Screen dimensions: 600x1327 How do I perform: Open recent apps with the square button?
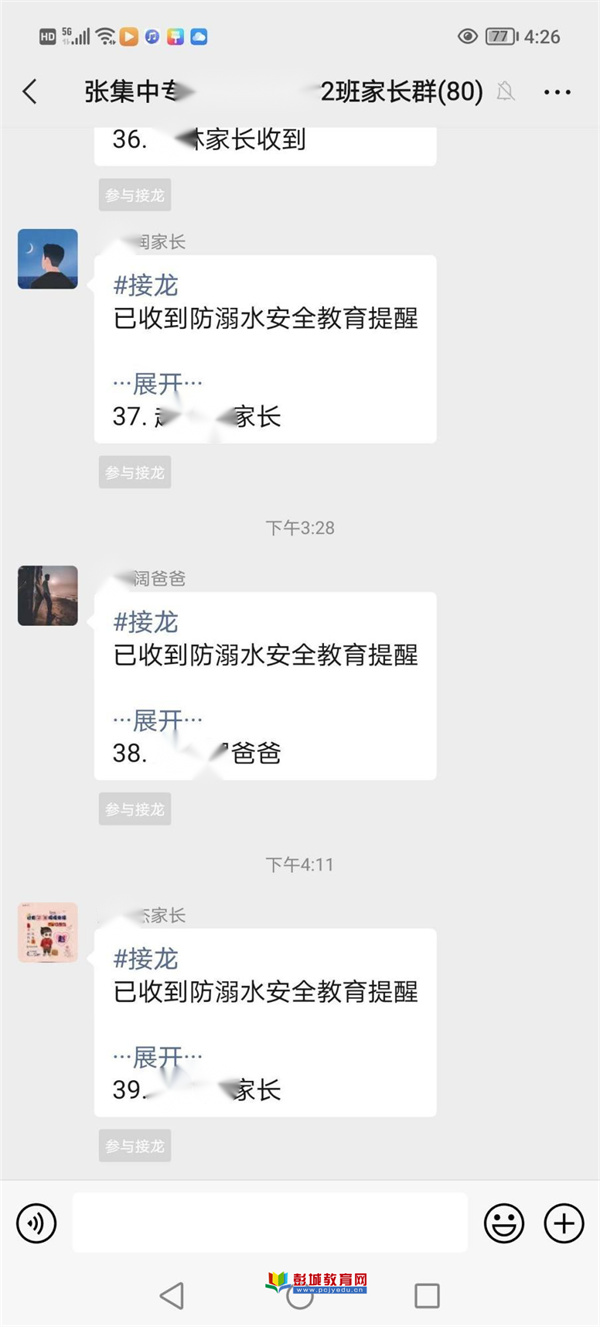coord(427,1296)
